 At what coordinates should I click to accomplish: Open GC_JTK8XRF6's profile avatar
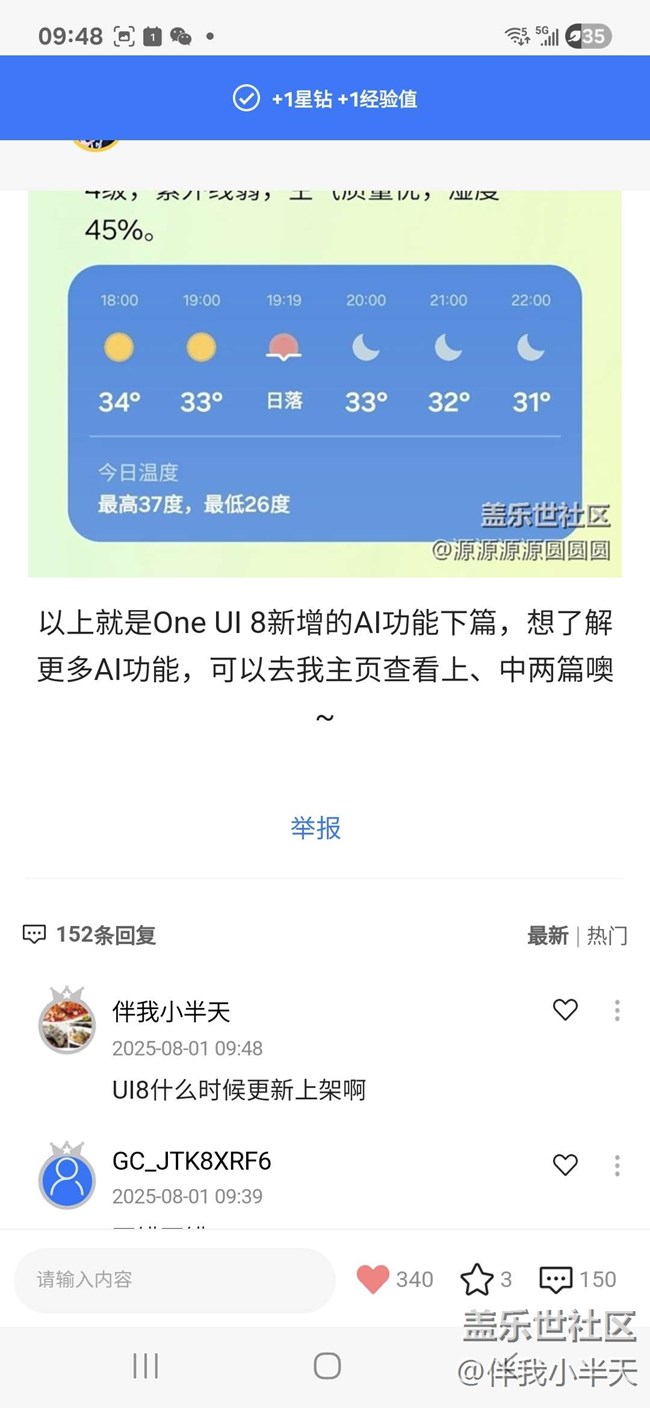point(67,1175)
